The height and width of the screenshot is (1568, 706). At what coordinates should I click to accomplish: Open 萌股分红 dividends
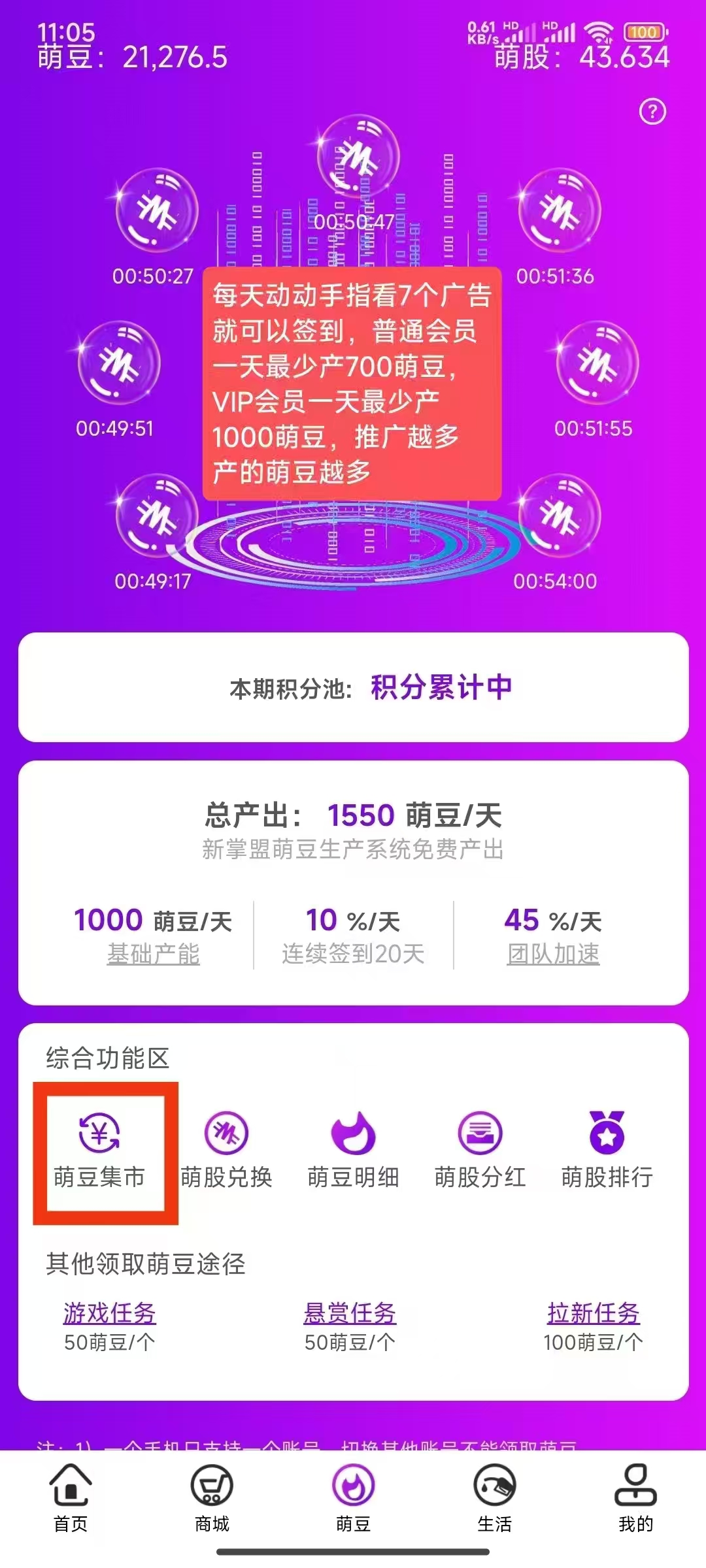click(x=480, y=1151)
